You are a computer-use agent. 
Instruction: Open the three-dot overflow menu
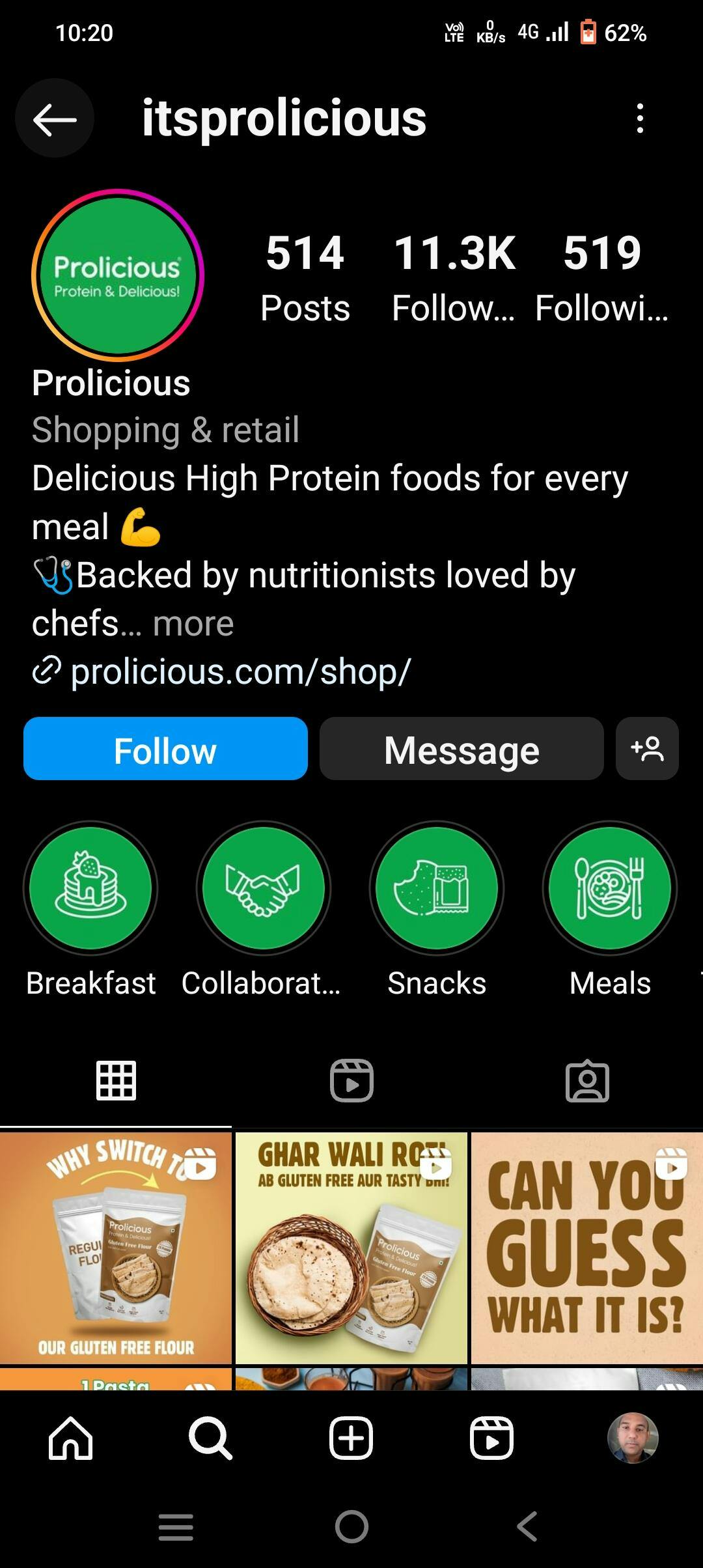641,119
